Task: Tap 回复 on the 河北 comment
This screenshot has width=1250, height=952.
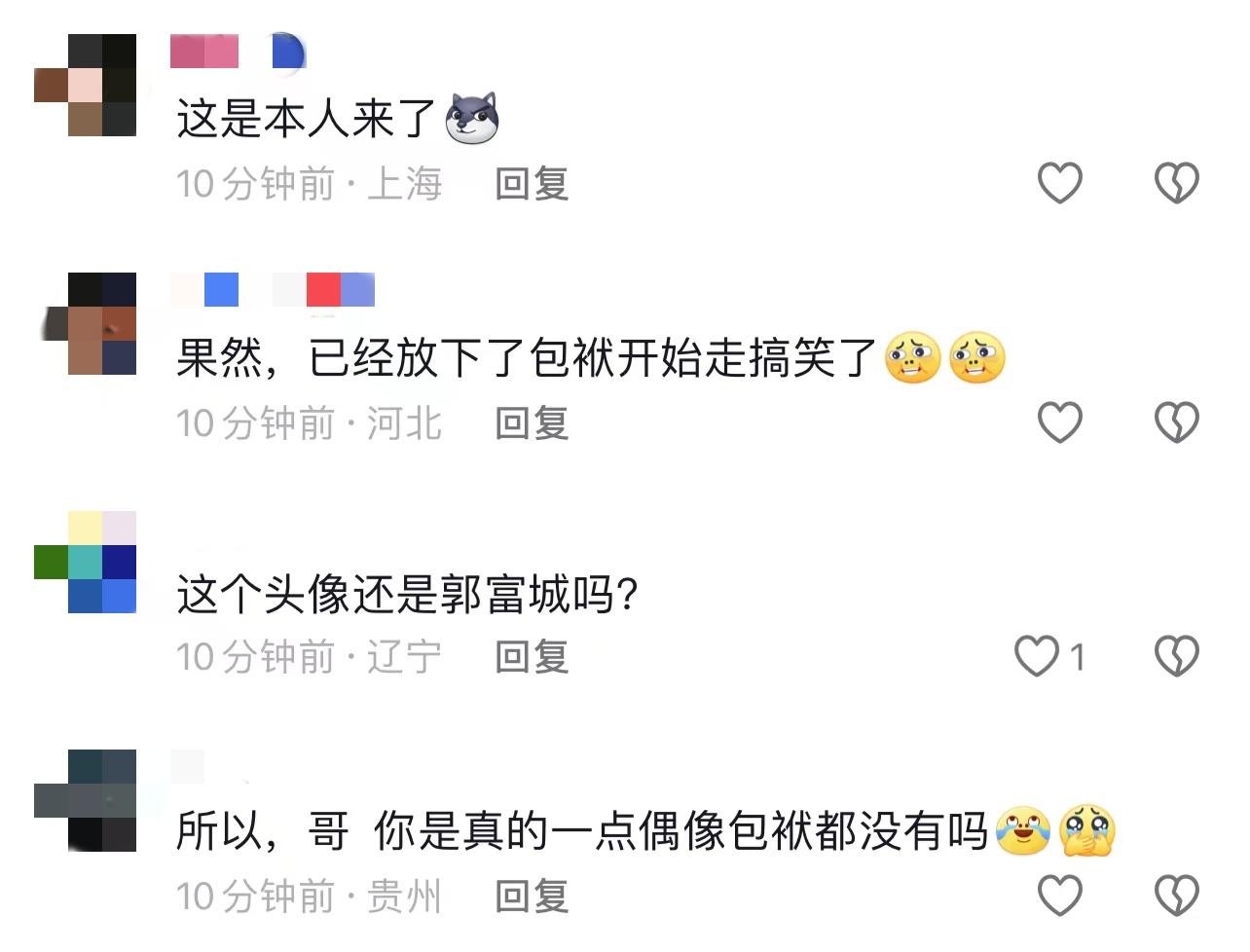Action: point(532,422)
